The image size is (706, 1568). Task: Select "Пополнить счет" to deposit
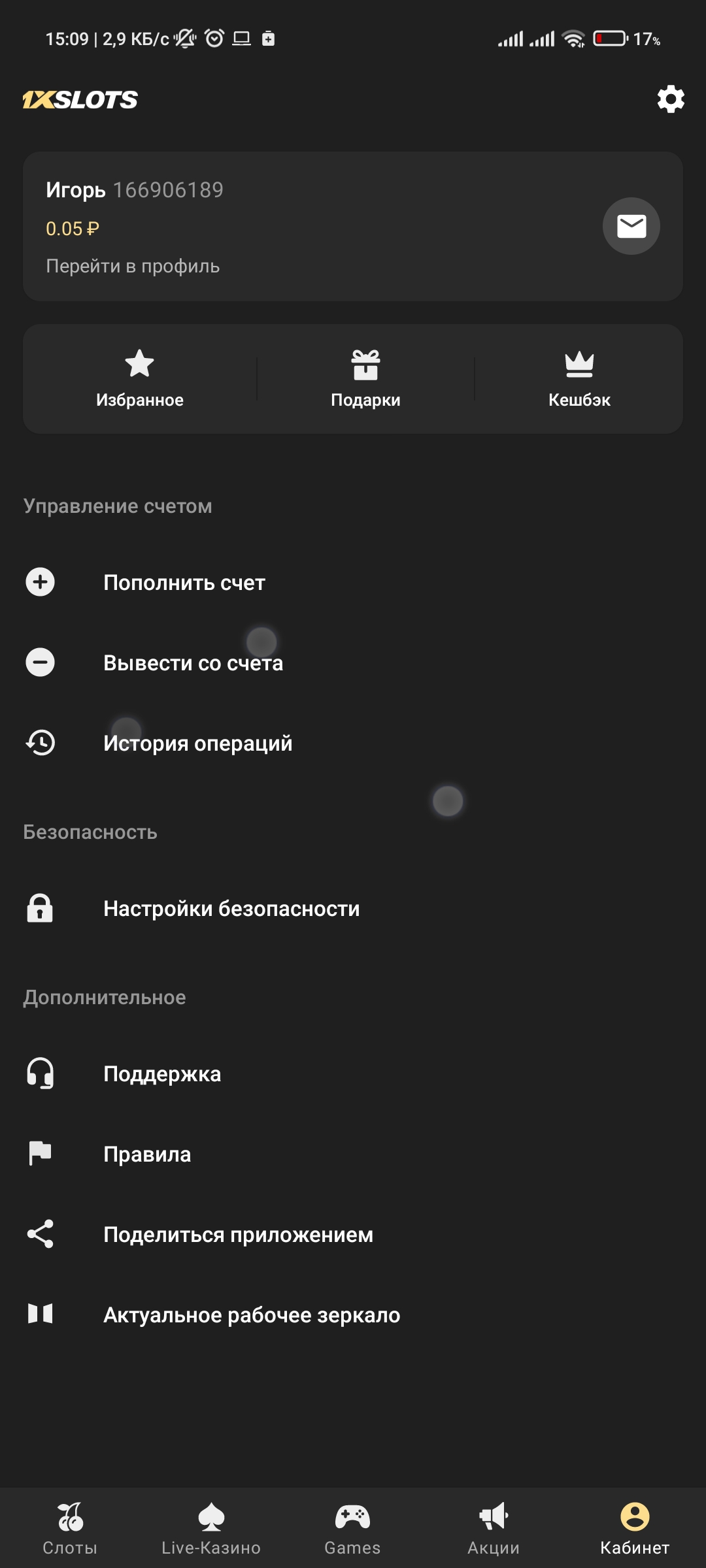pyautogui.click(x=184, y=583)
